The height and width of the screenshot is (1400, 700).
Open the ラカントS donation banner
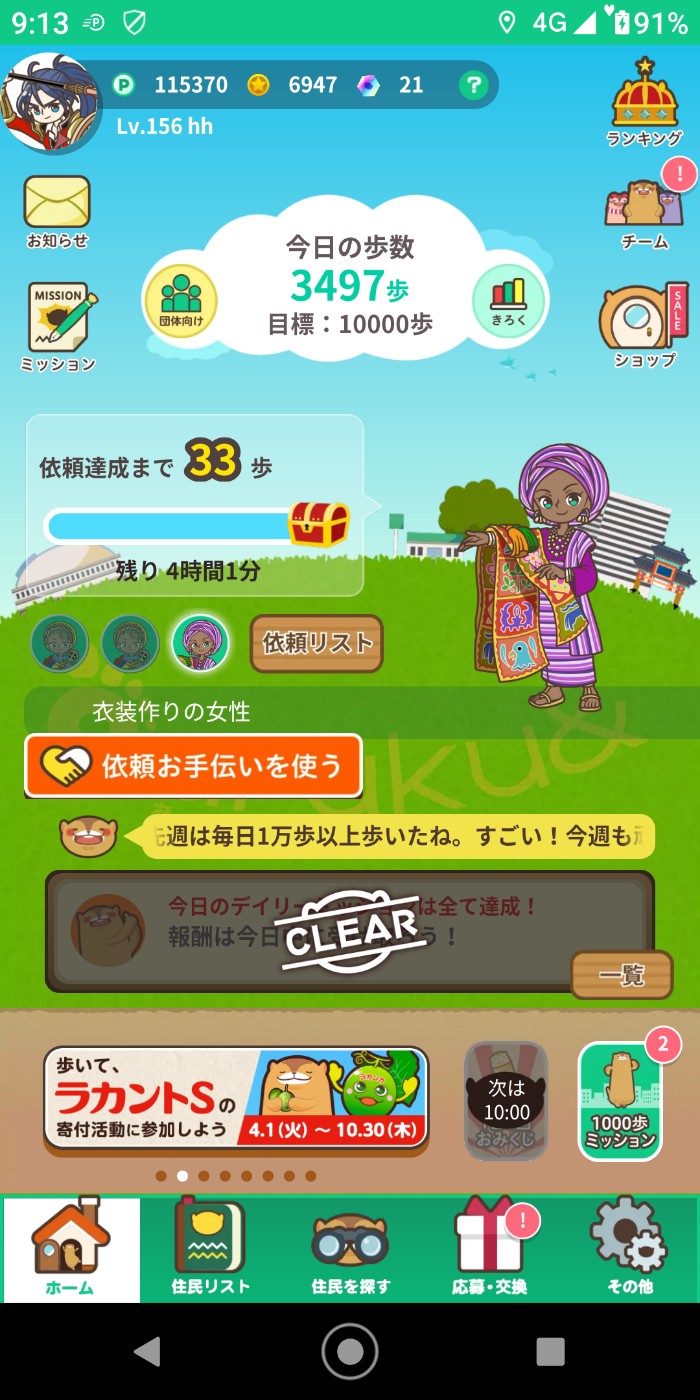[x=236, y=1098]
